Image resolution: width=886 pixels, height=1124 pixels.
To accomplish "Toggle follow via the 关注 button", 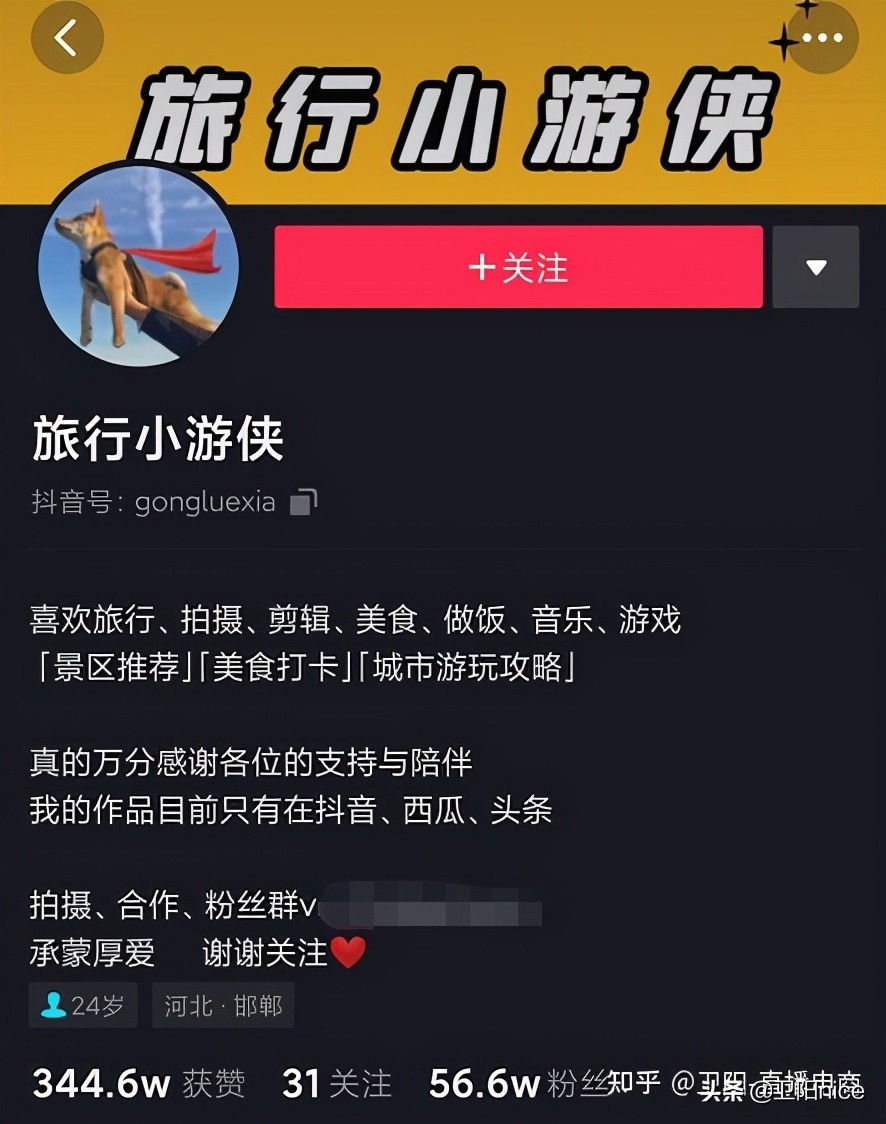I will point(517,267).
